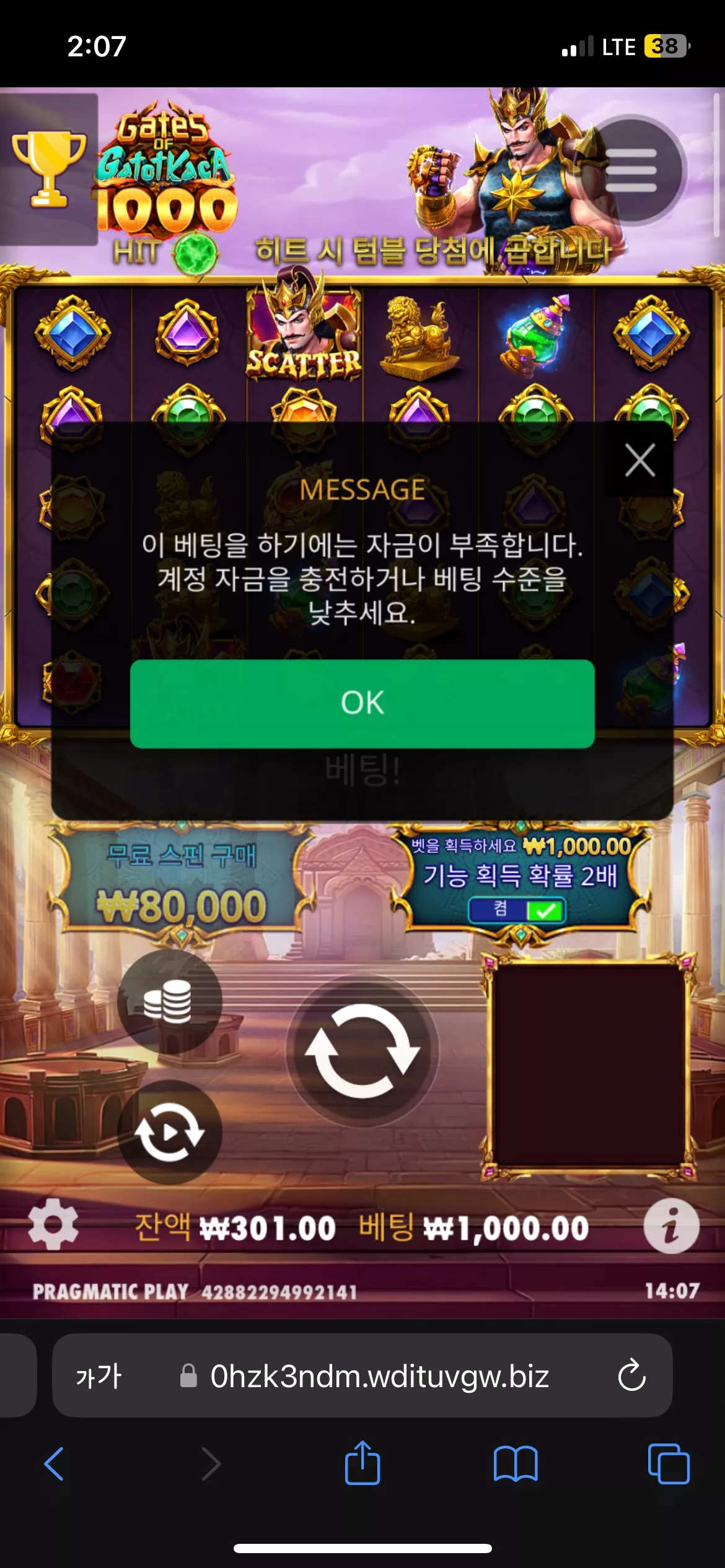
Task: Open browser bookmarks
Action: [x=516, y=1464]
